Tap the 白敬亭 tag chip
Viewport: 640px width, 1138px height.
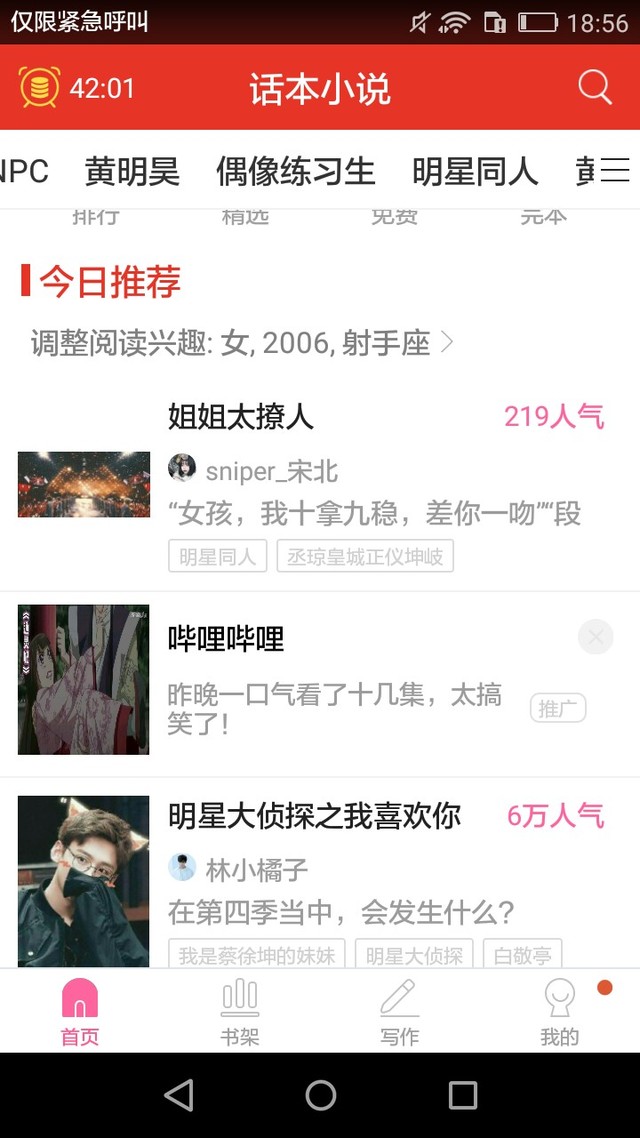click(x=522, y=955)
